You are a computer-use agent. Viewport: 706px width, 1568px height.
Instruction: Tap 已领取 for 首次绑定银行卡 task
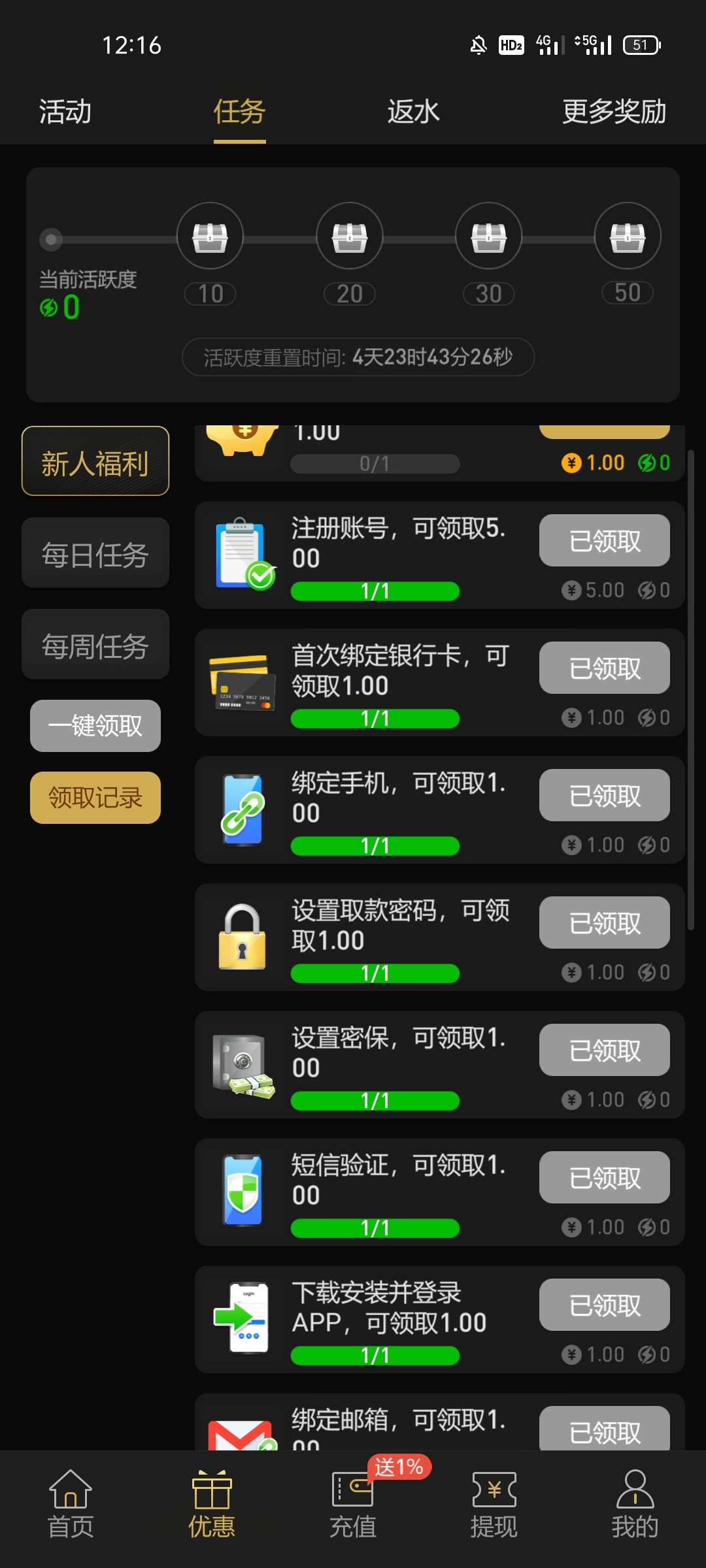pyautogui.click(x=604, y=668)
